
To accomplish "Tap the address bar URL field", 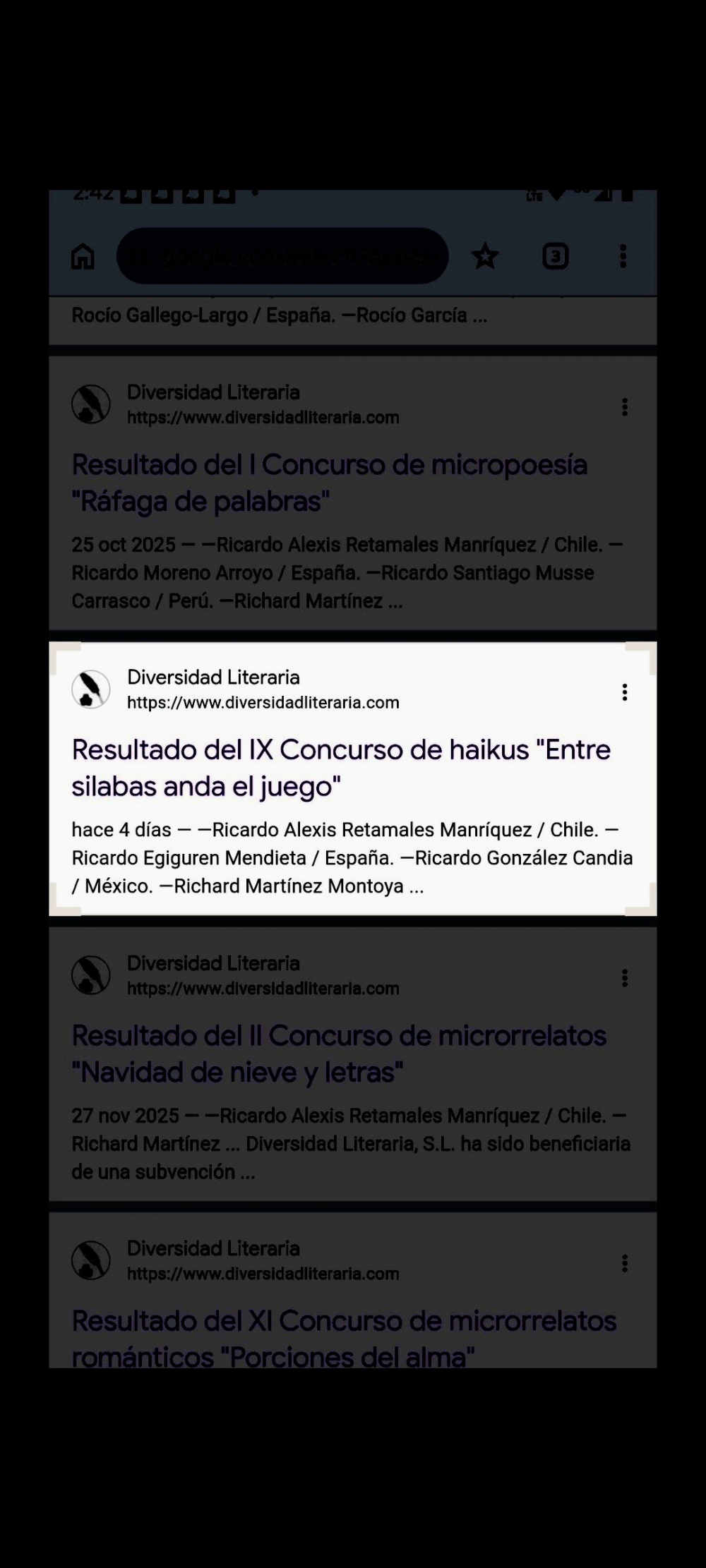I will pos(282,256).
